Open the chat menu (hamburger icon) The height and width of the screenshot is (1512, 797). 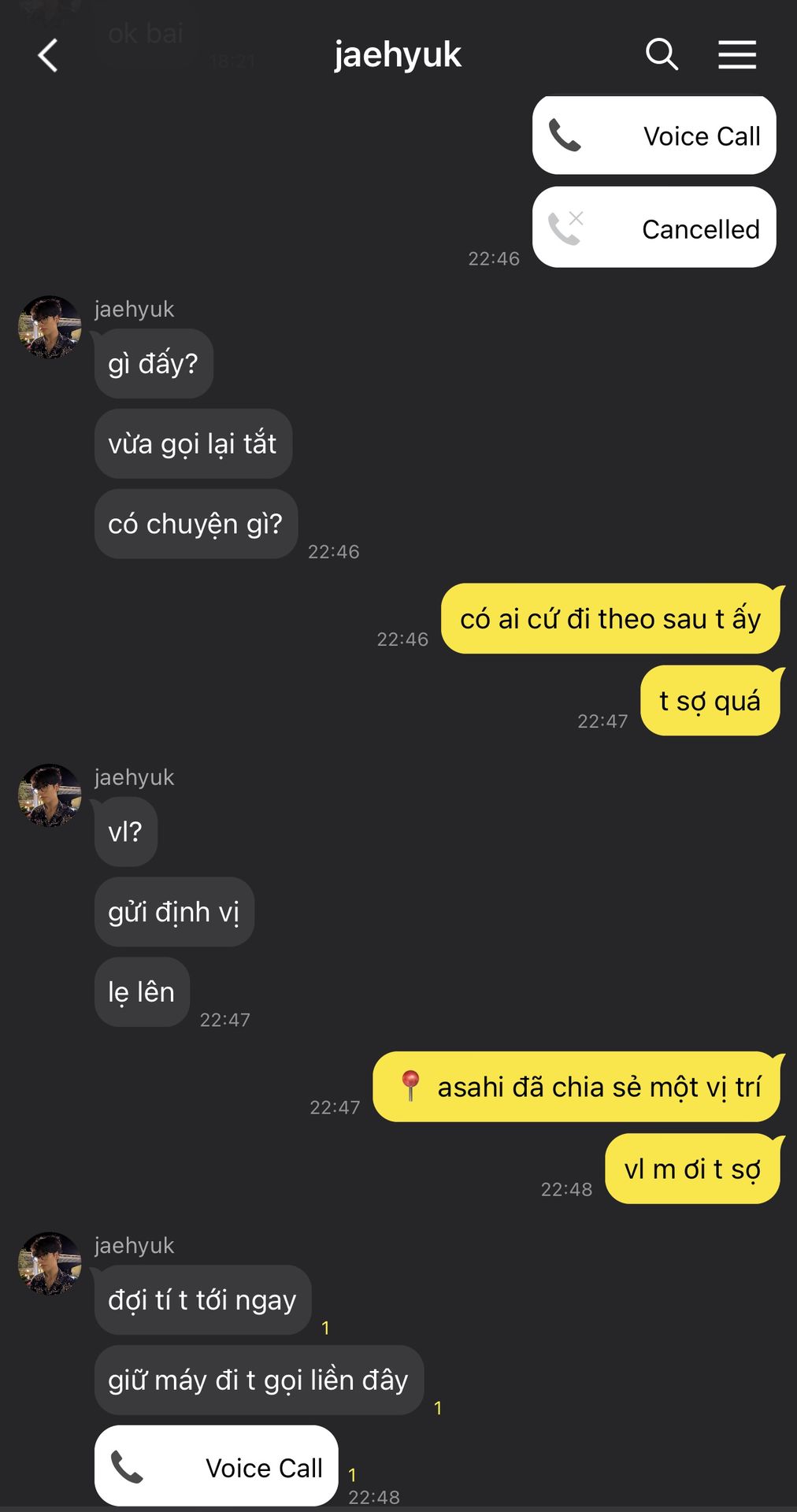click(737, 54)
